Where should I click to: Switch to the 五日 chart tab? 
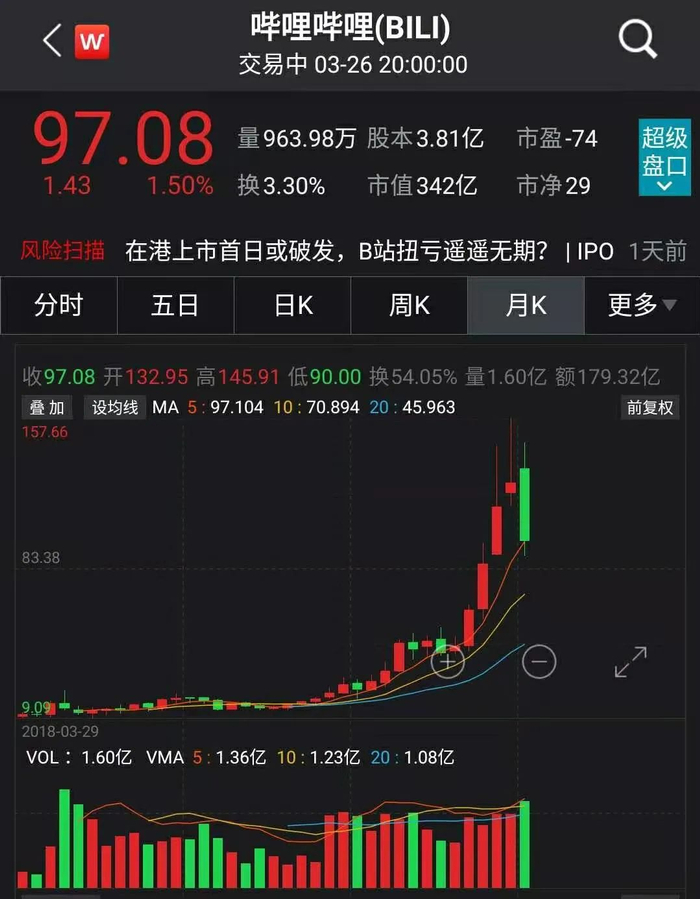click(175, 305)
